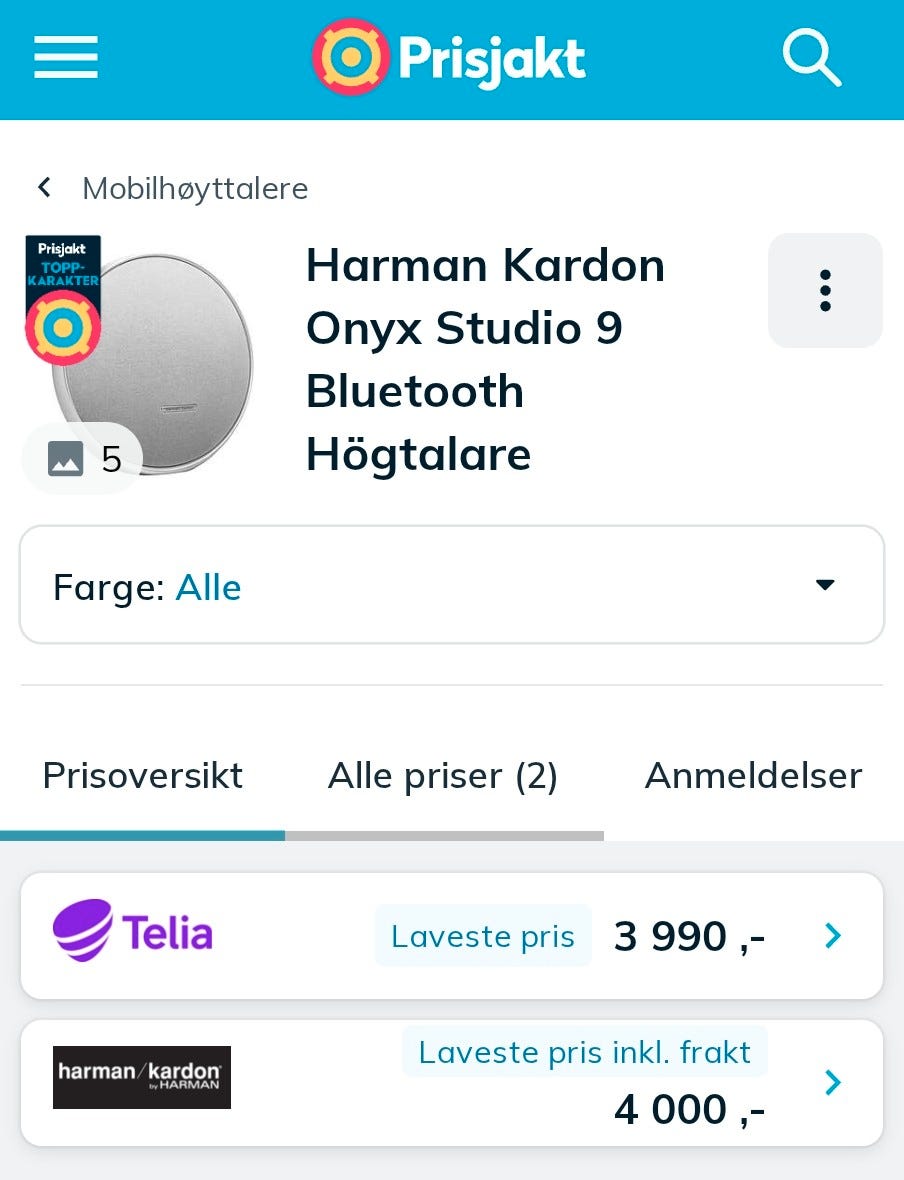Select the Prisoversikt tab indicator bar
Viewport: 904px width, 1180px height.
142,833
